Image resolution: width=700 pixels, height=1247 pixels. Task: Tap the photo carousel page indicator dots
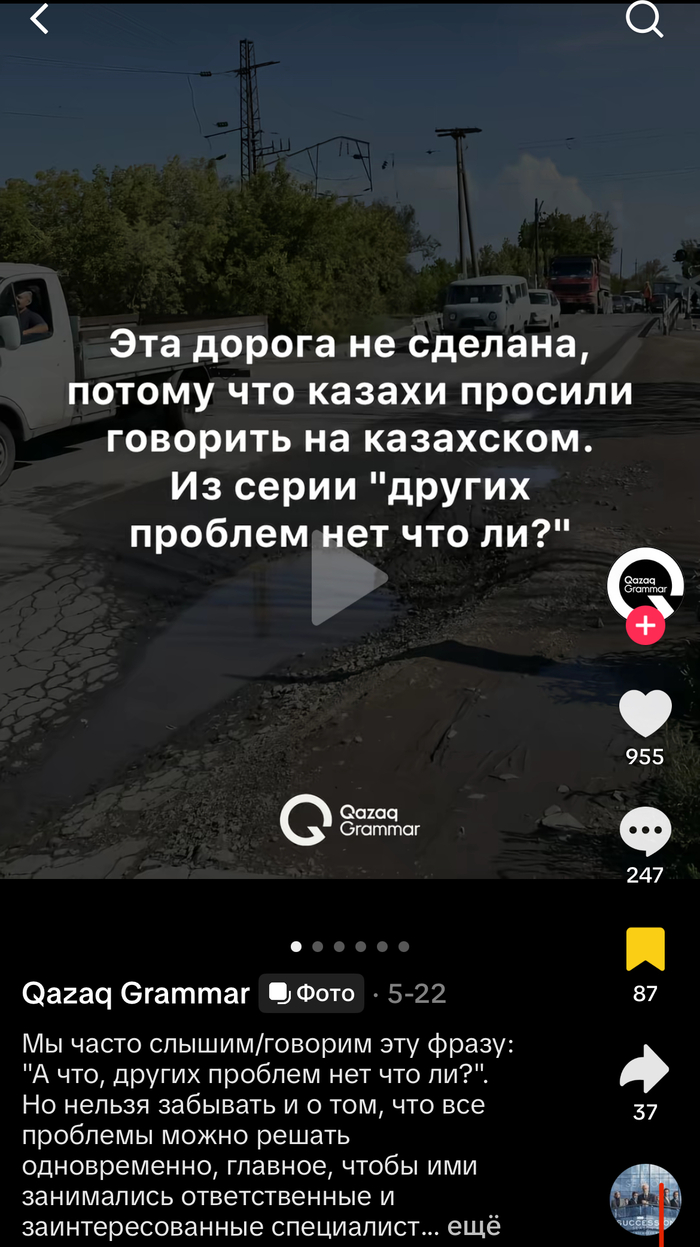350,946
